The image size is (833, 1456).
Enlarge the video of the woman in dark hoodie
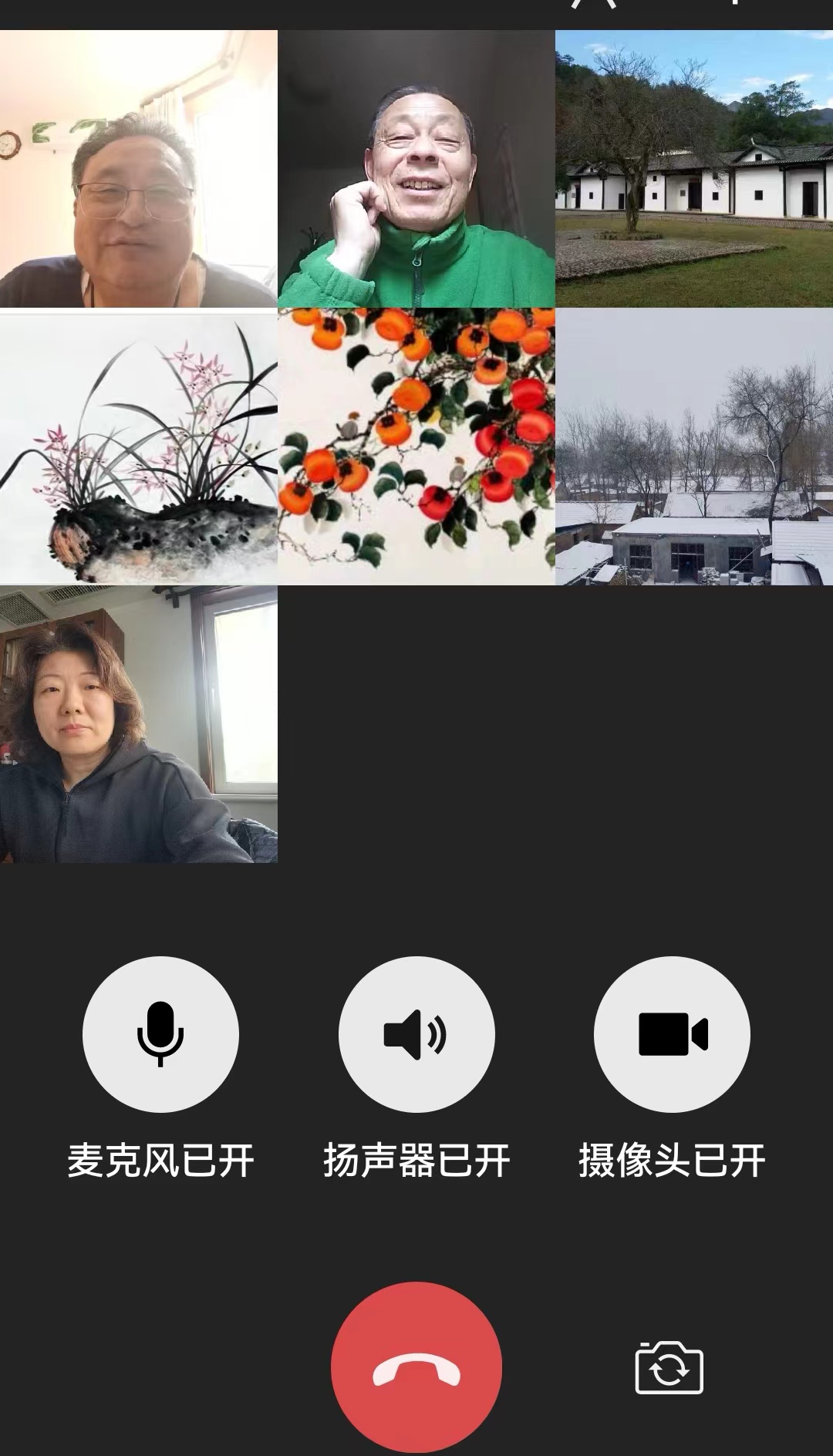[139, 724]
